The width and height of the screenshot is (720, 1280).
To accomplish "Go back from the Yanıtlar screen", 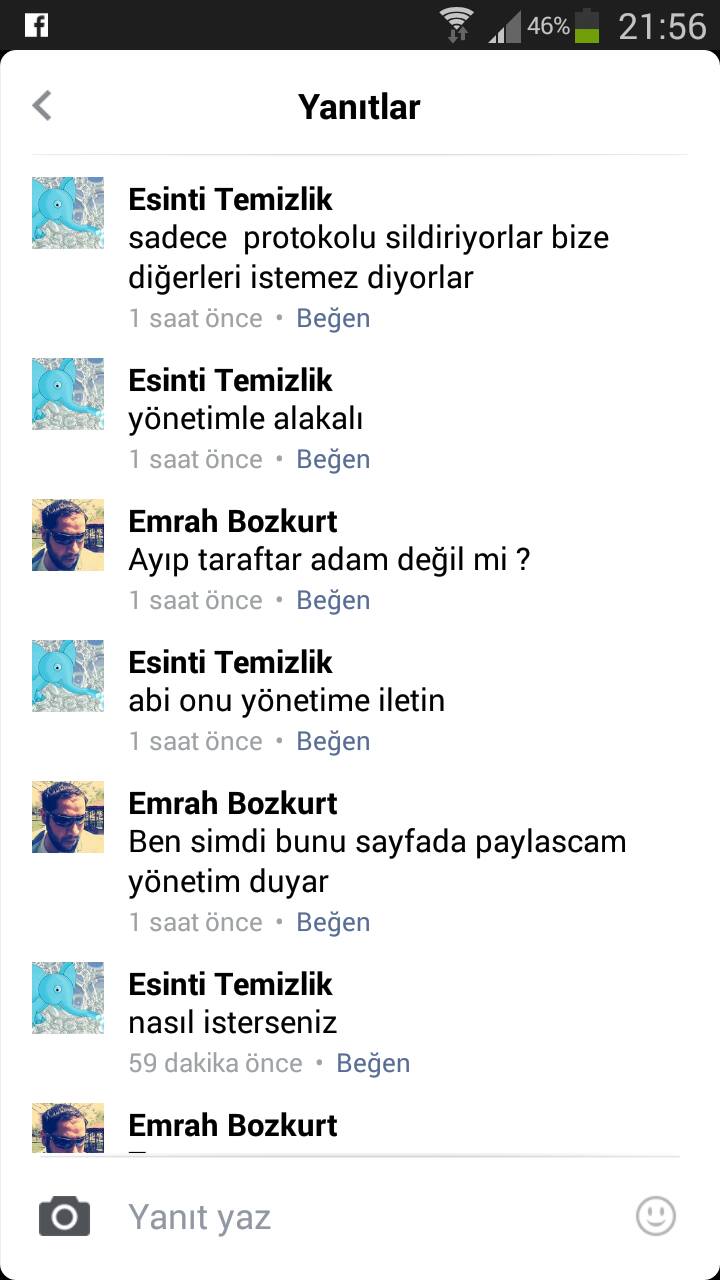I will pos(42,106).
